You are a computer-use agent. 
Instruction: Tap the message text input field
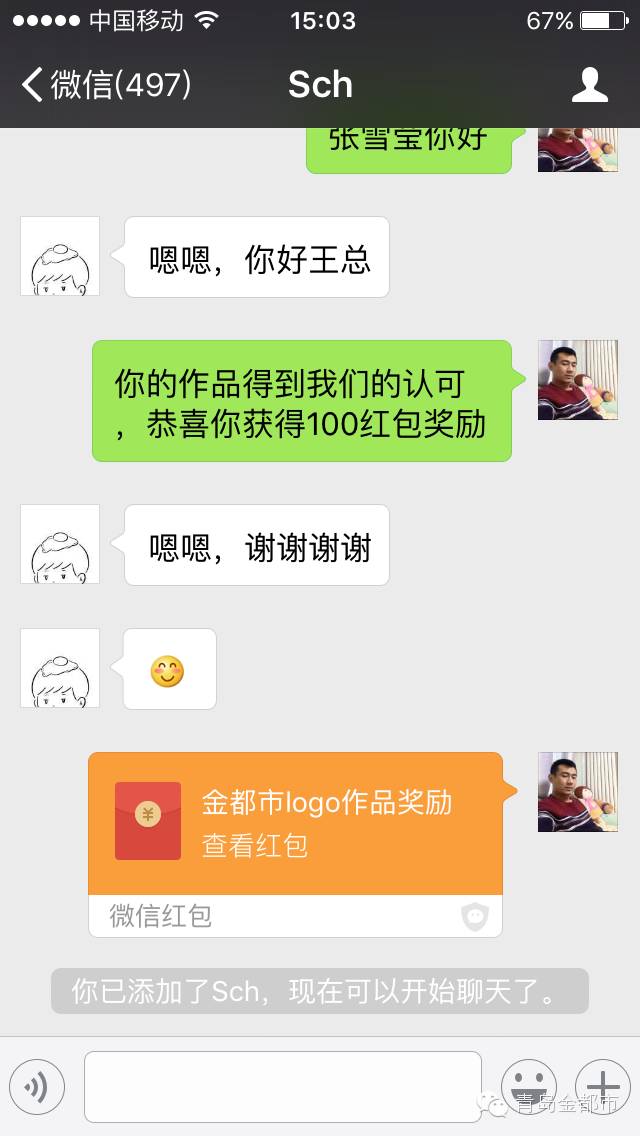(283, 1087)
